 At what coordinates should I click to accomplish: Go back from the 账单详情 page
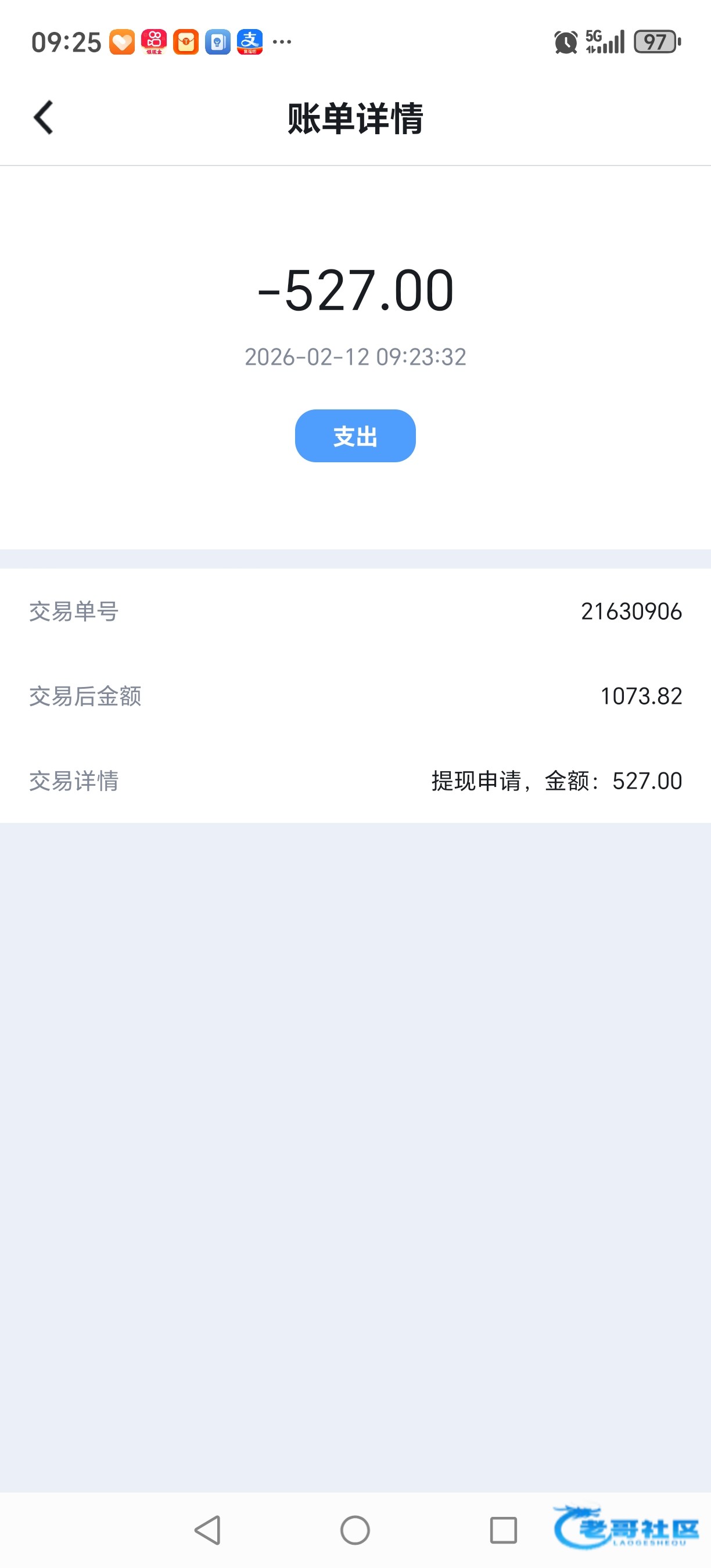click(x=43, y=117)
